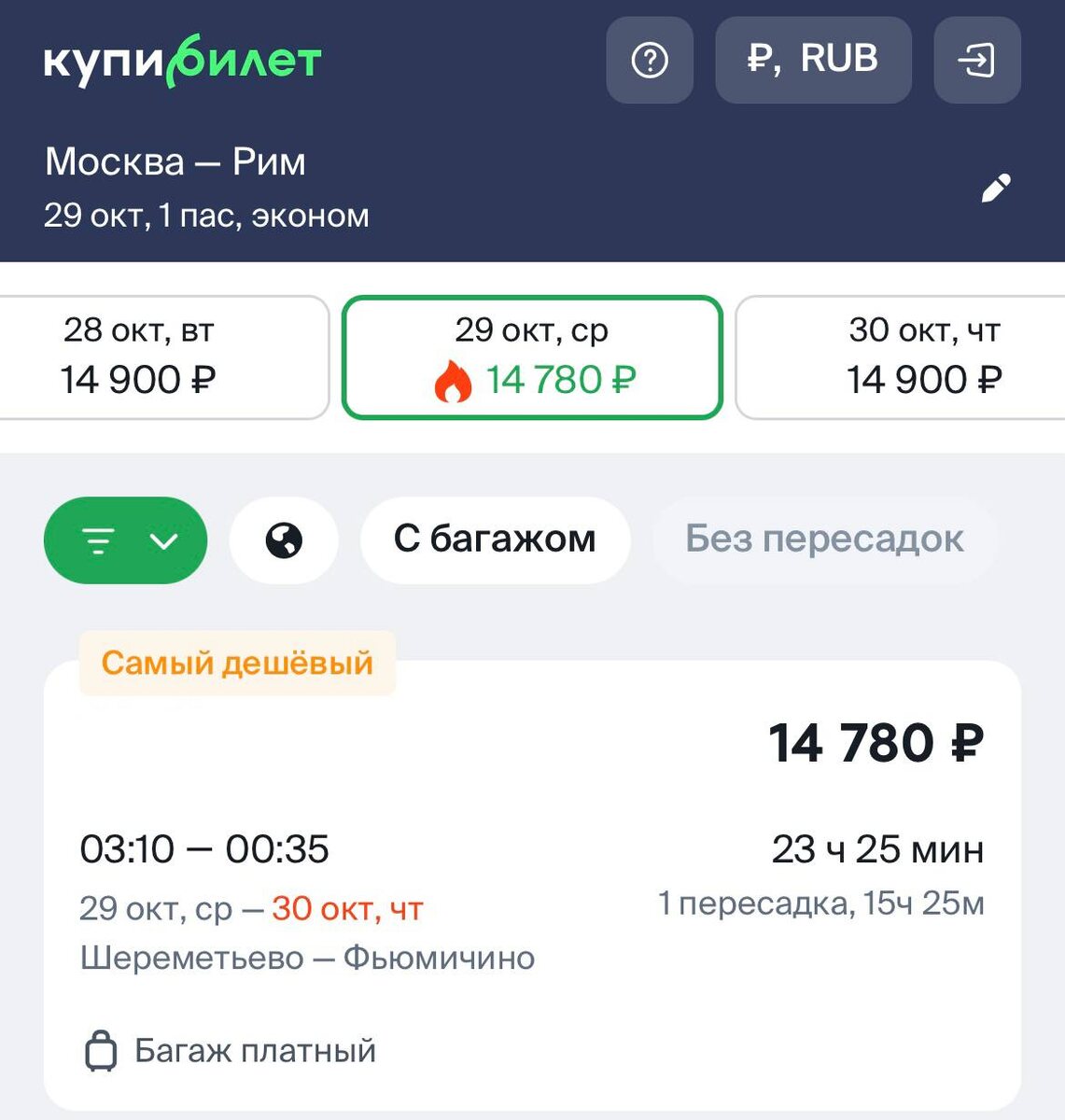This screenshot has height=1120, width=1065.
Task: Open the 14 780 ₽ flight card
Action: tap(532, 885)
